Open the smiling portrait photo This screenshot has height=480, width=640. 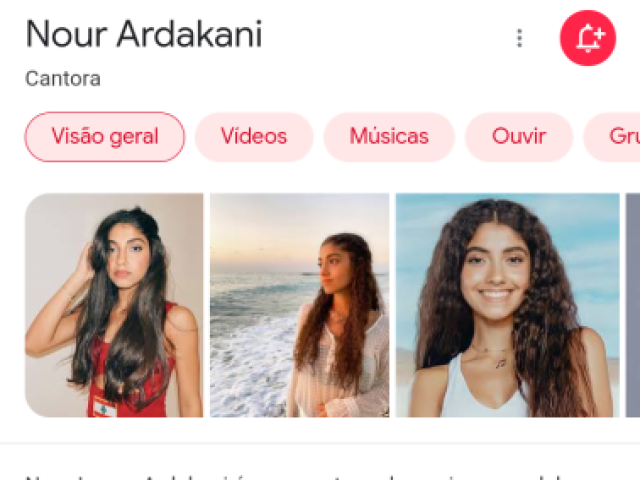(x=507, y=305)
